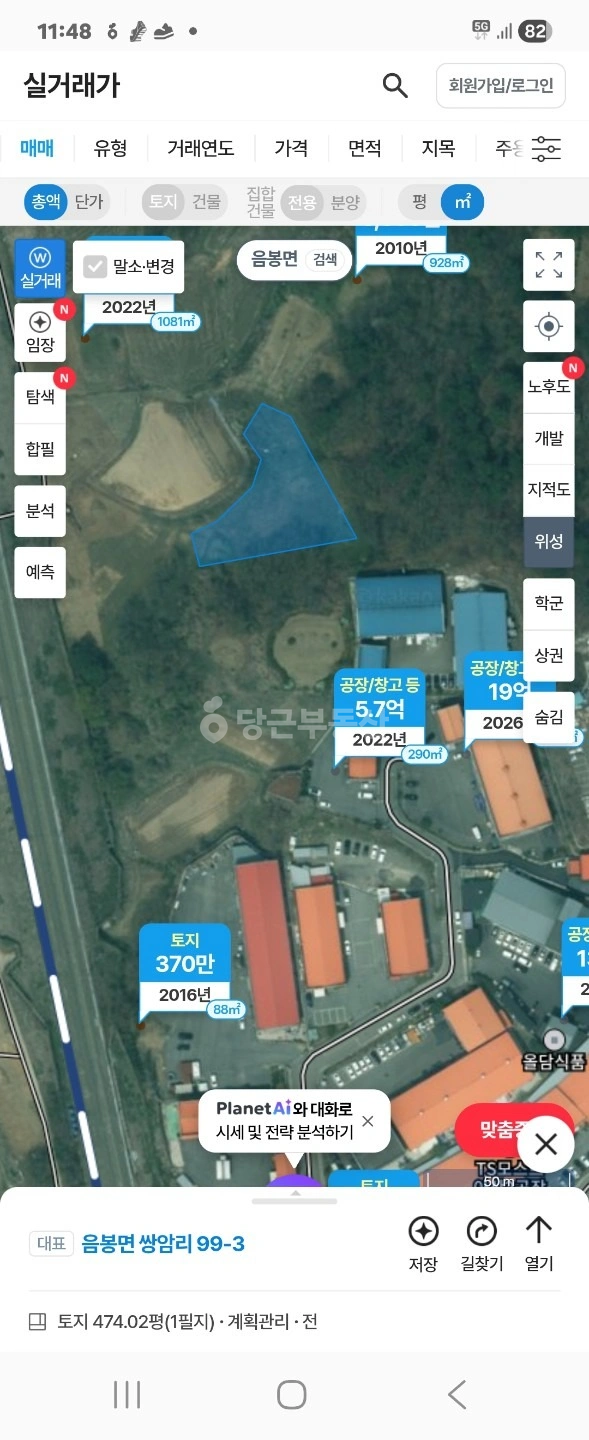Expand the parcel details with 열기

tap(539, 1244)
